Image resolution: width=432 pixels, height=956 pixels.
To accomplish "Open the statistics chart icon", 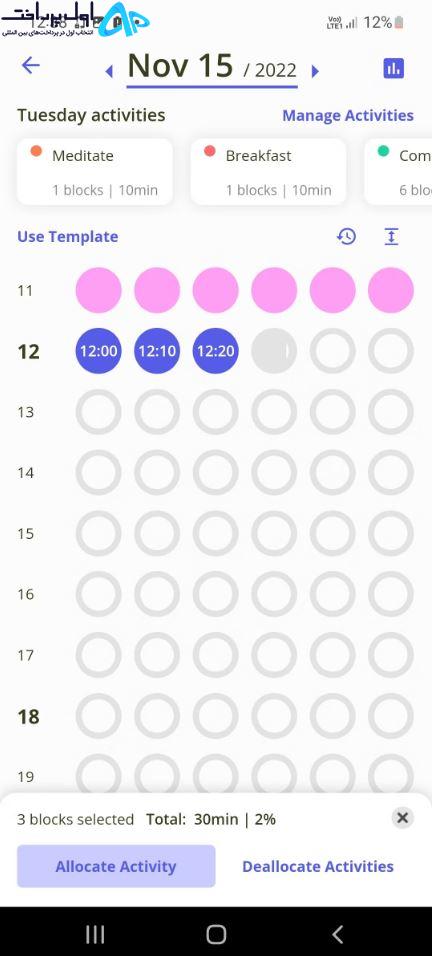I will tap(394, 68).
